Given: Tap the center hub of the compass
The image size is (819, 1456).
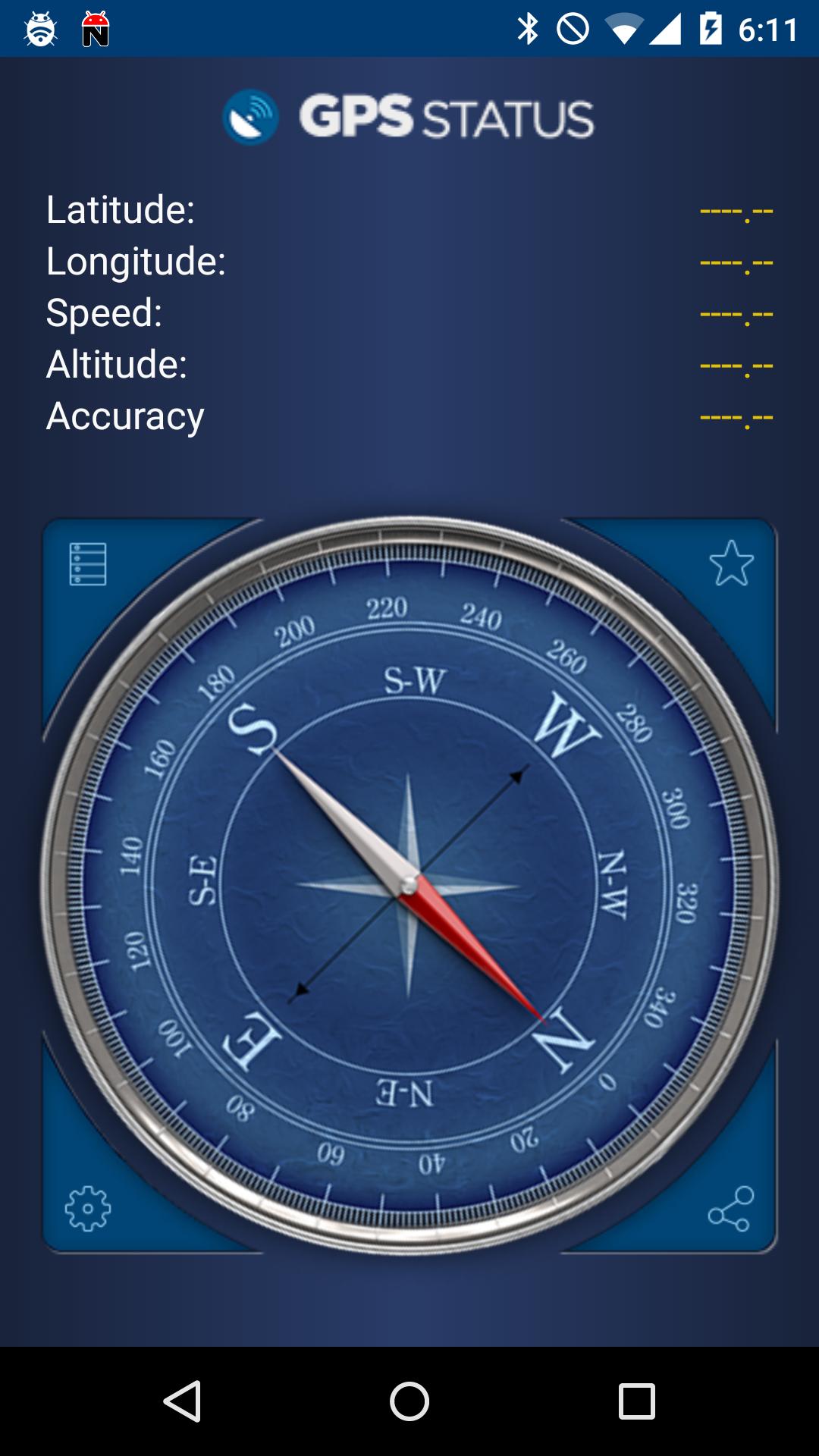Looking at the screenshot, I should point(409,883).
